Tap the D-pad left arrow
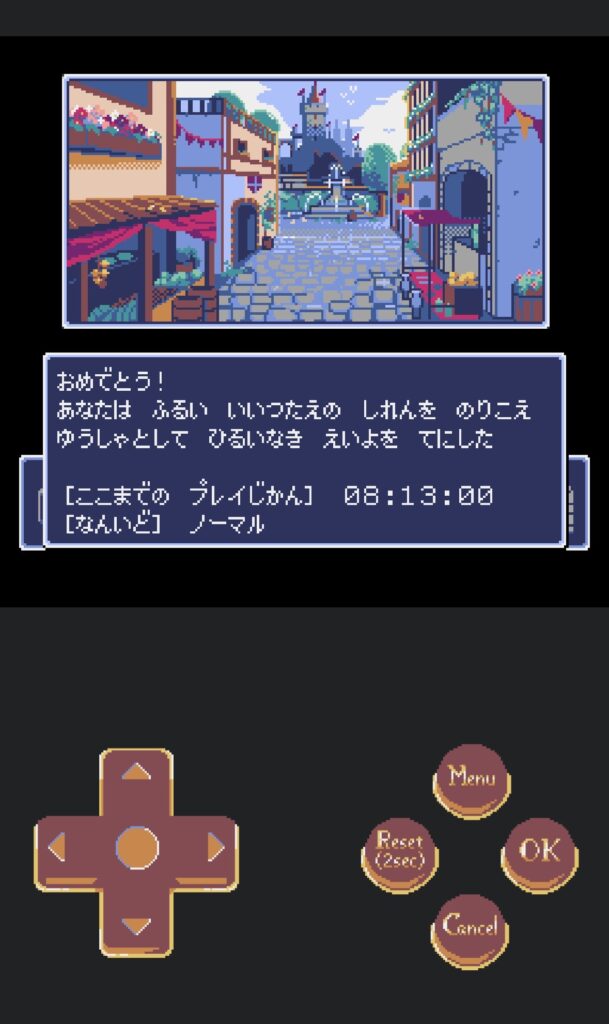The height and width of the screenshot is (1024, 609). (58, 849)
